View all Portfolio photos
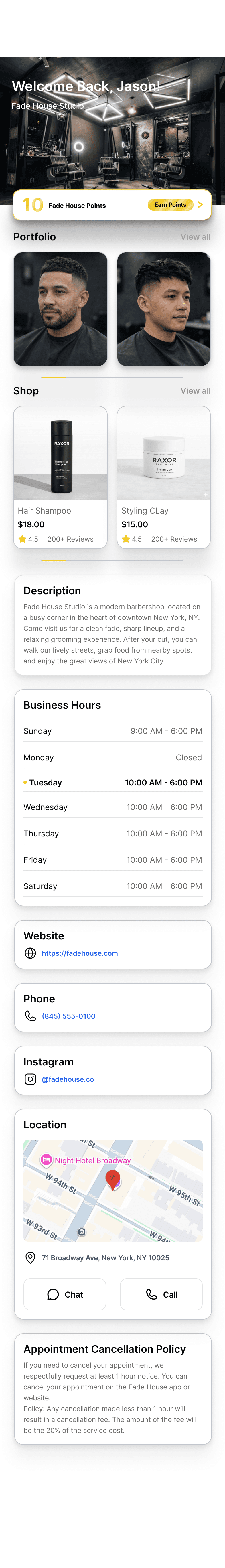The height and width of the screenshot is (1568, 225). click(x=195, y=237)
